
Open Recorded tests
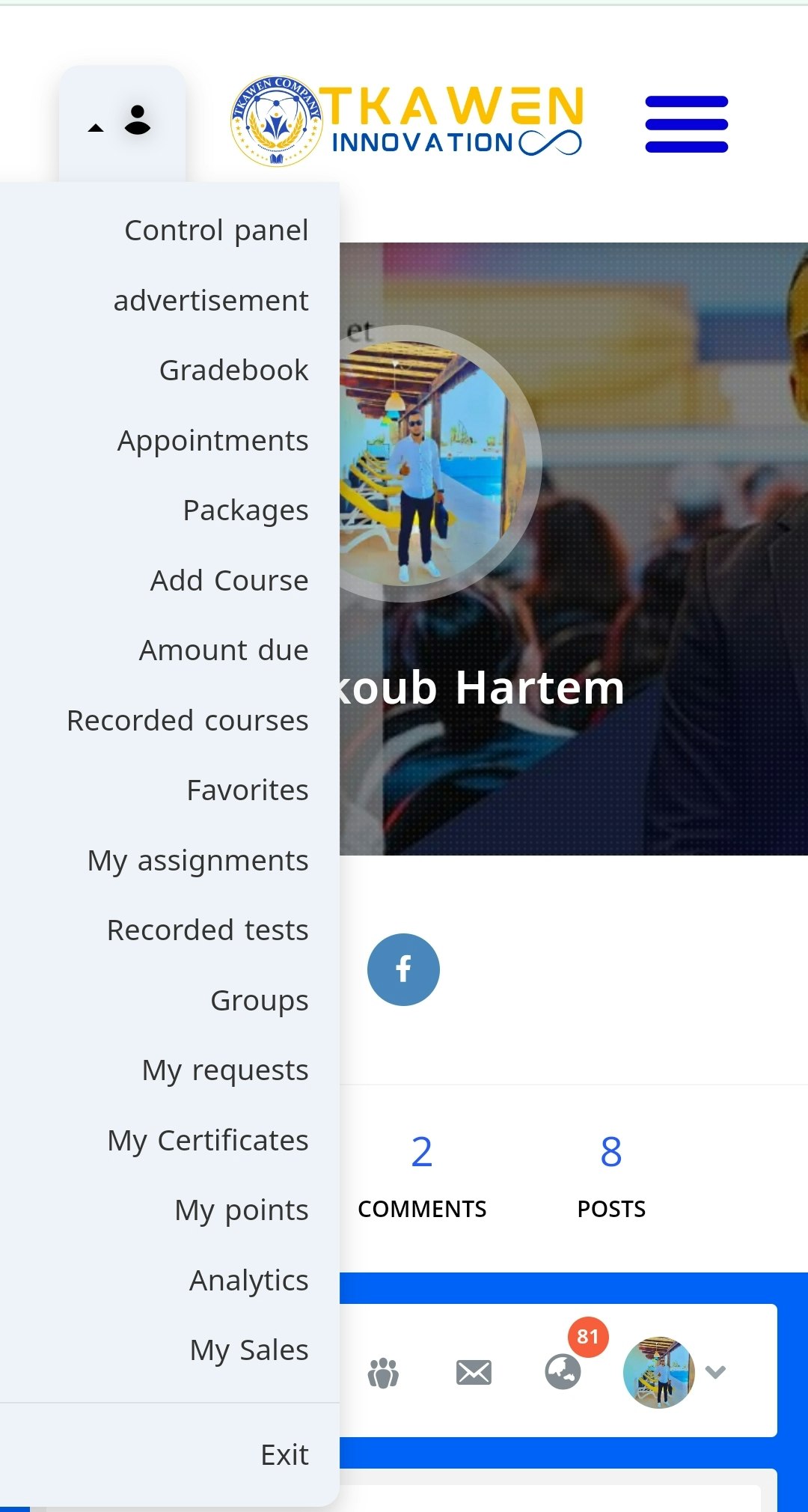click(207, 930)
